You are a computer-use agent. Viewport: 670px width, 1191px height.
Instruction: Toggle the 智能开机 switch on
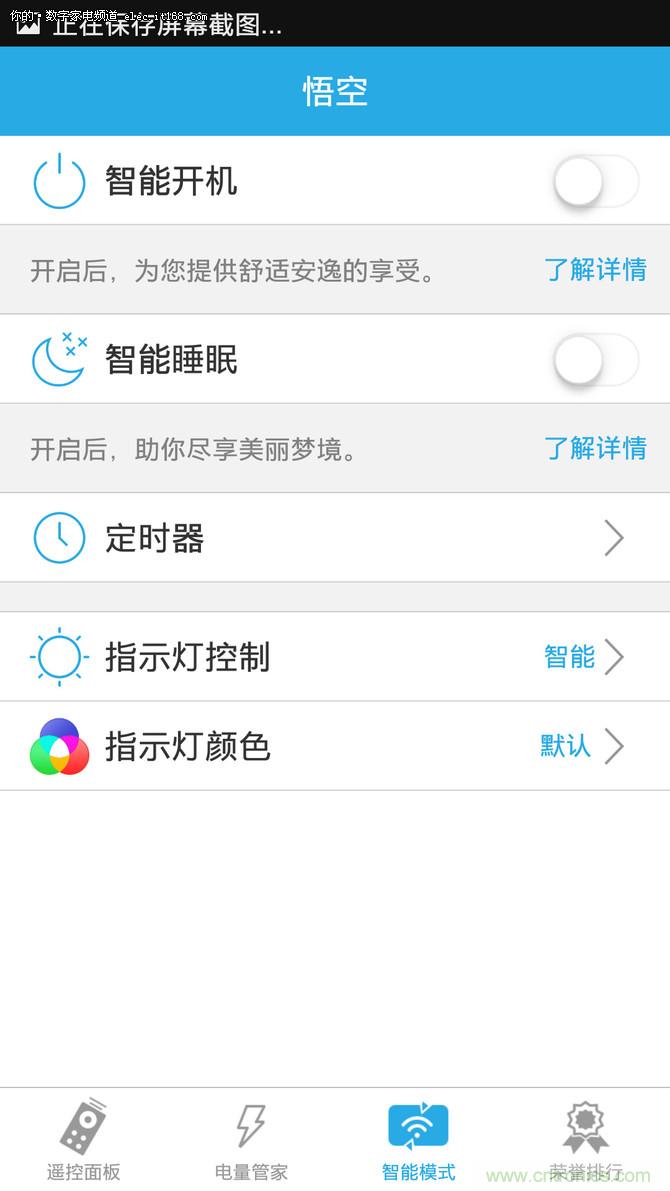tap(596, 182)
